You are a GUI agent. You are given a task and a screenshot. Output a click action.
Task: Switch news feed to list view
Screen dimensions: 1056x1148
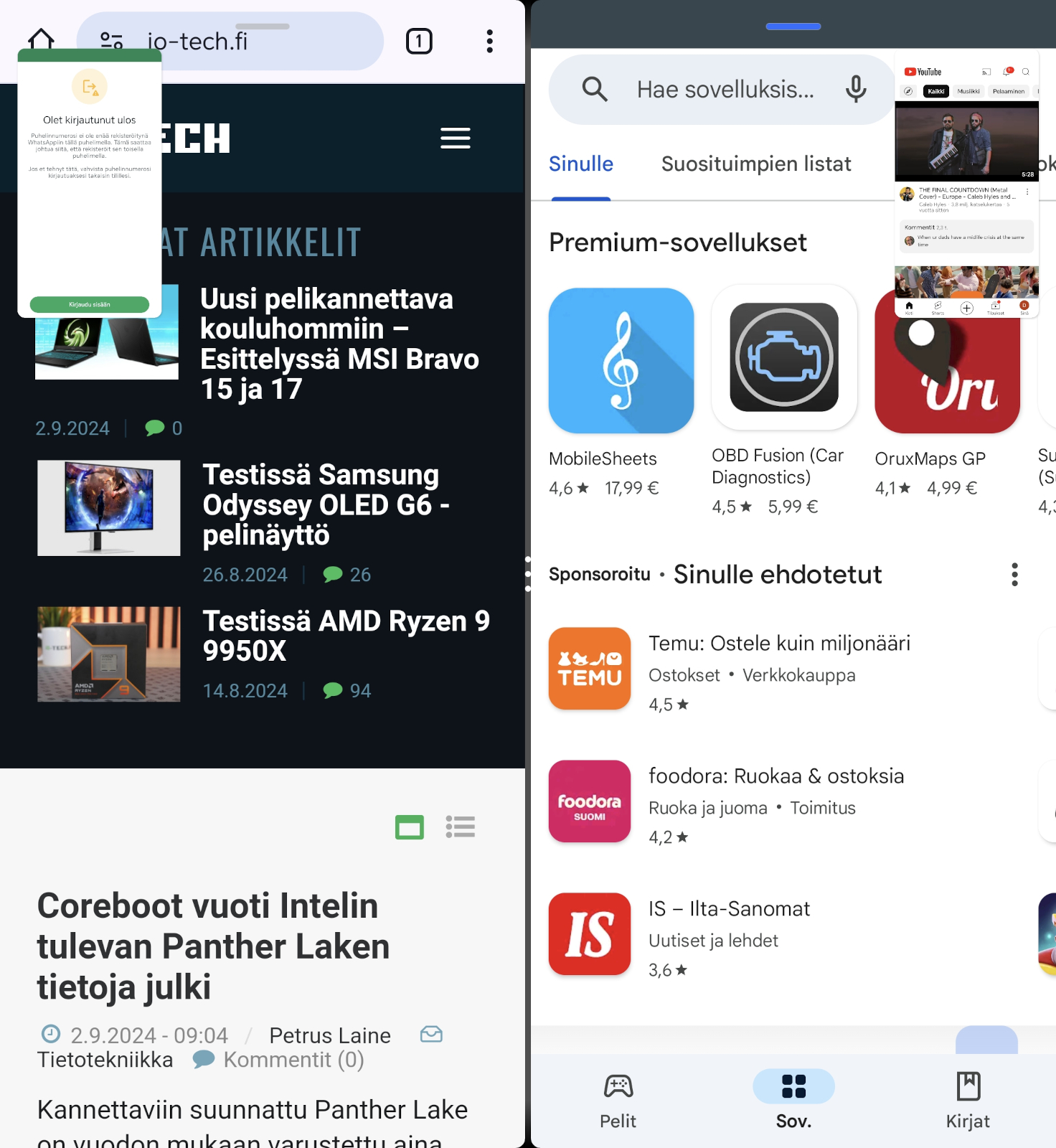(460, 827)
